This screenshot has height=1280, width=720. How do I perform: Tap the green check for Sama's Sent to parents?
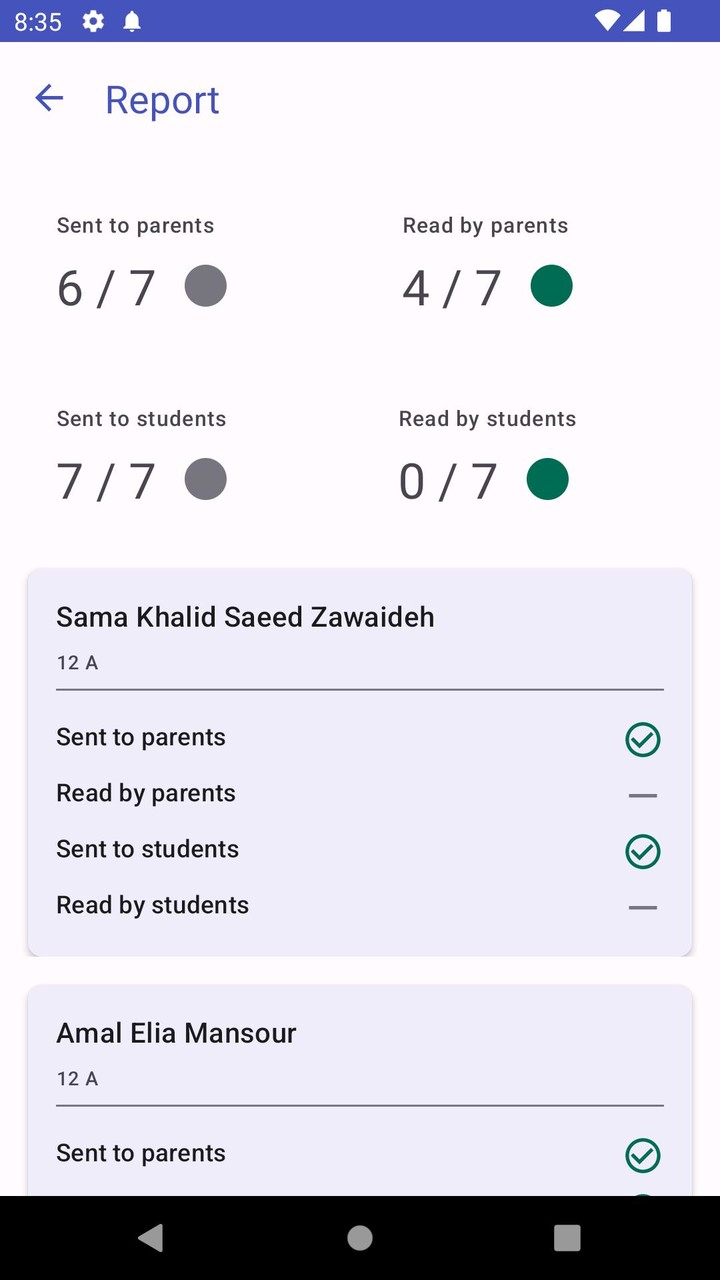643,740
